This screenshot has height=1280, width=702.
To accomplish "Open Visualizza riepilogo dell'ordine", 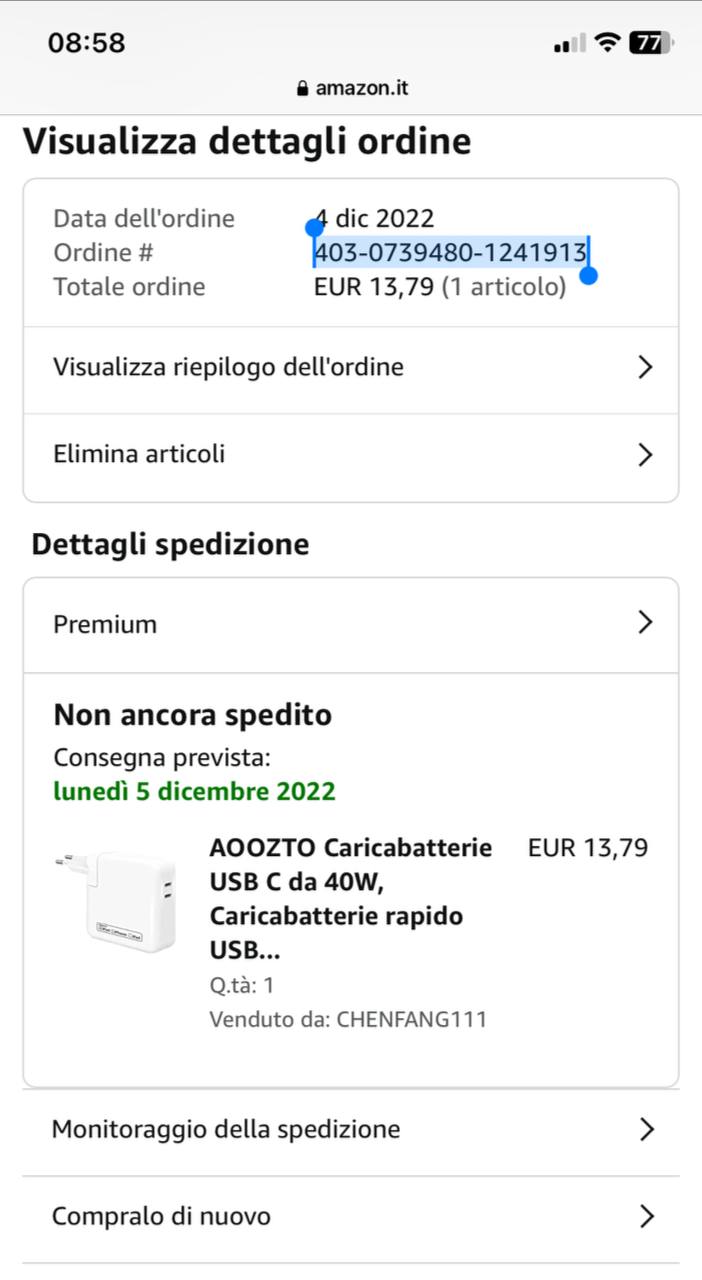I will click(x=350, y=368).
